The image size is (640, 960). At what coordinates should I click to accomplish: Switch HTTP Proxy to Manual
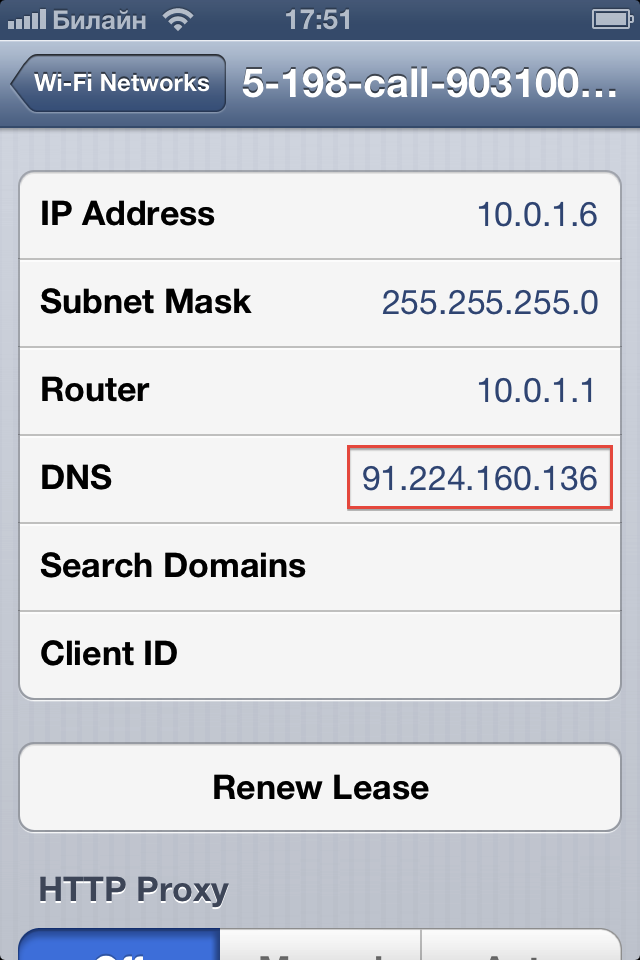pos(320,946)
